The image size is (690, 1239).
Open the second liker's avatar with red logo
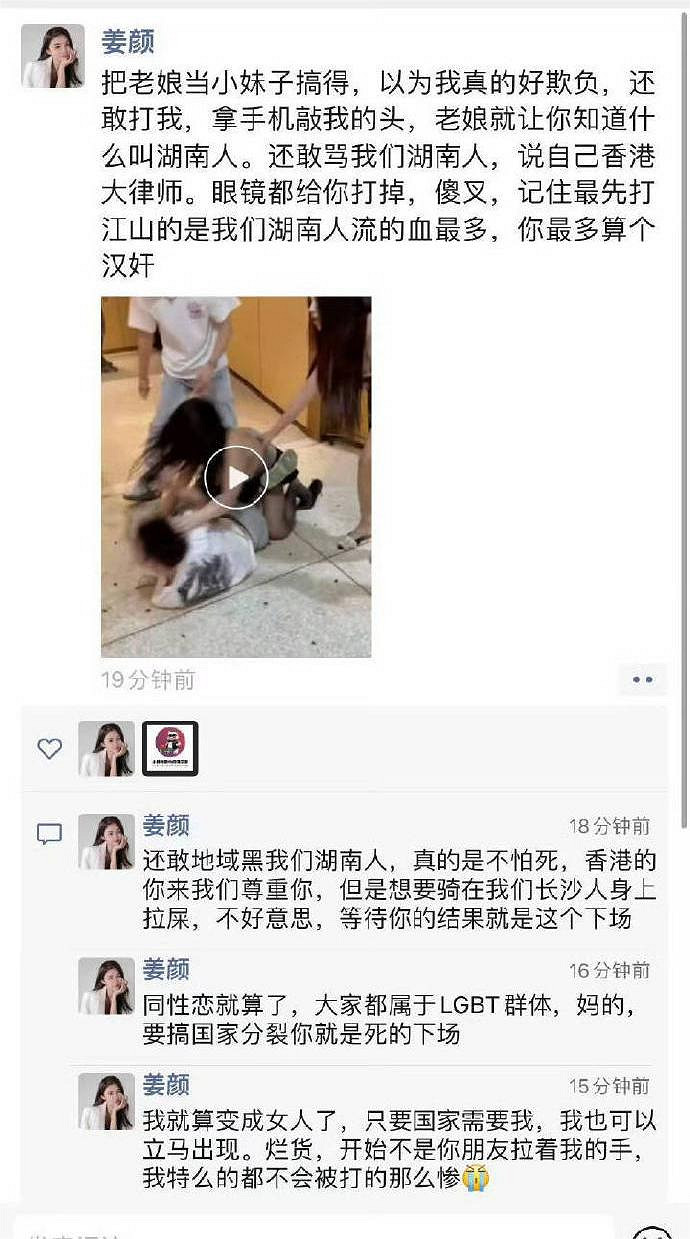[170, 749]
